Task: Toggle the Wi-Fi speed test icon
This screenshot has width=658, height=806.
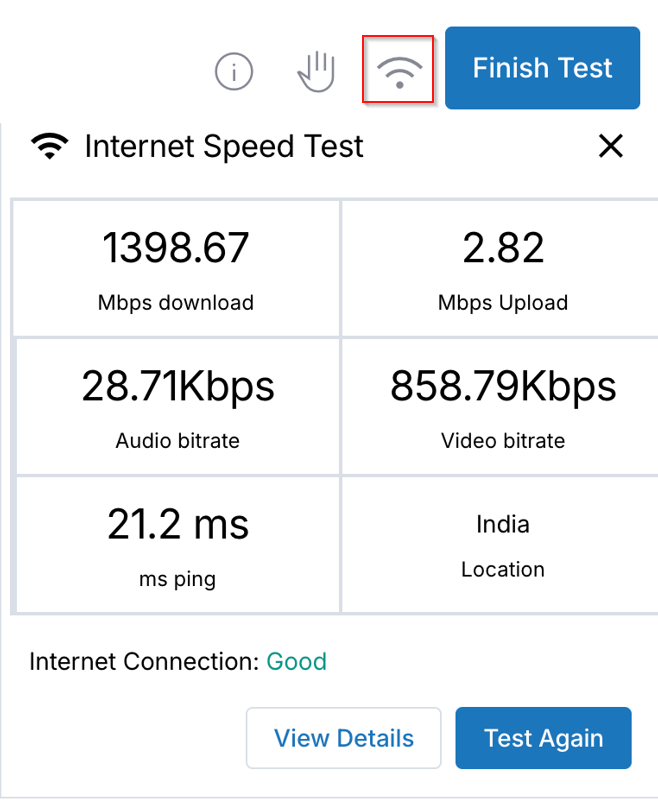Action: pos(398,70)
